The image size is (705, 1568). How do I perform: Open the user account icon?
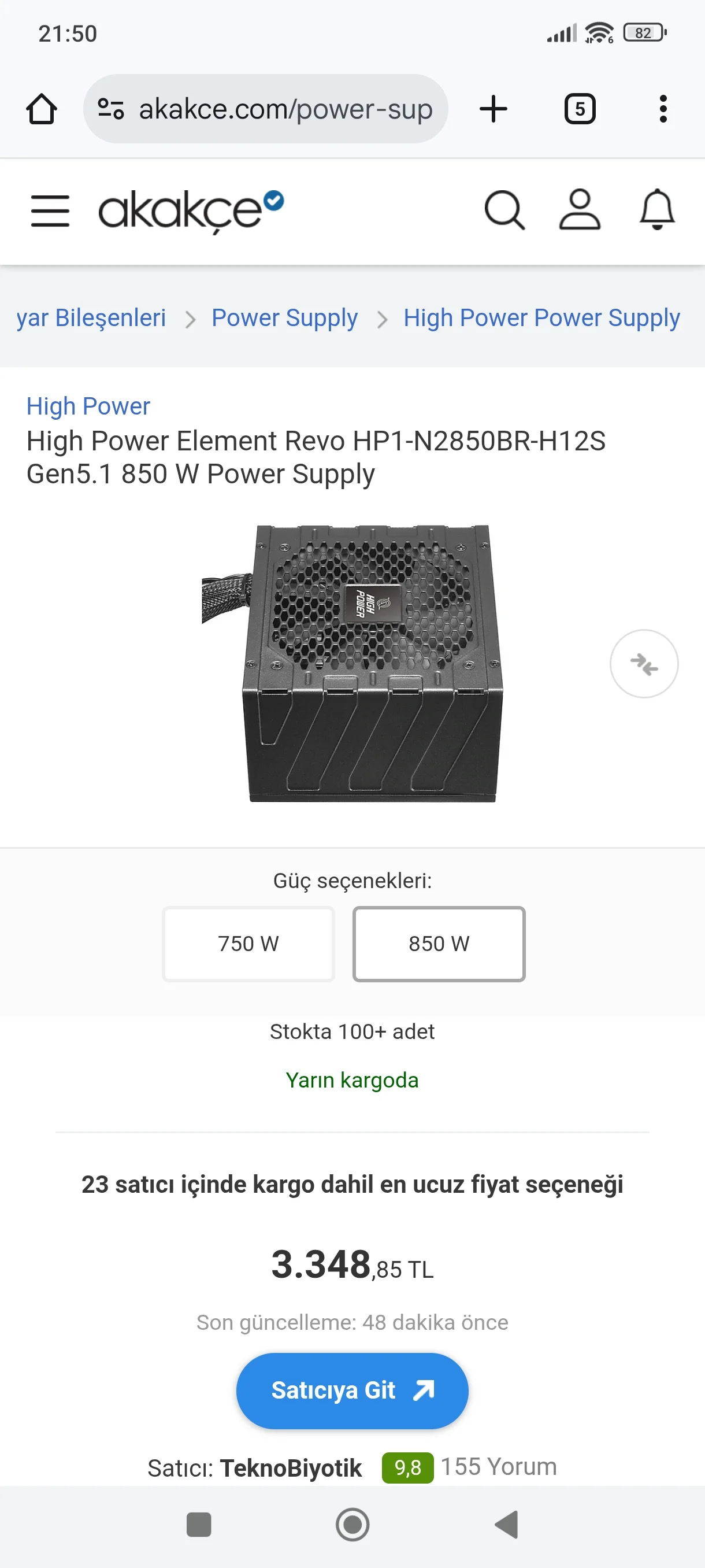579,210
